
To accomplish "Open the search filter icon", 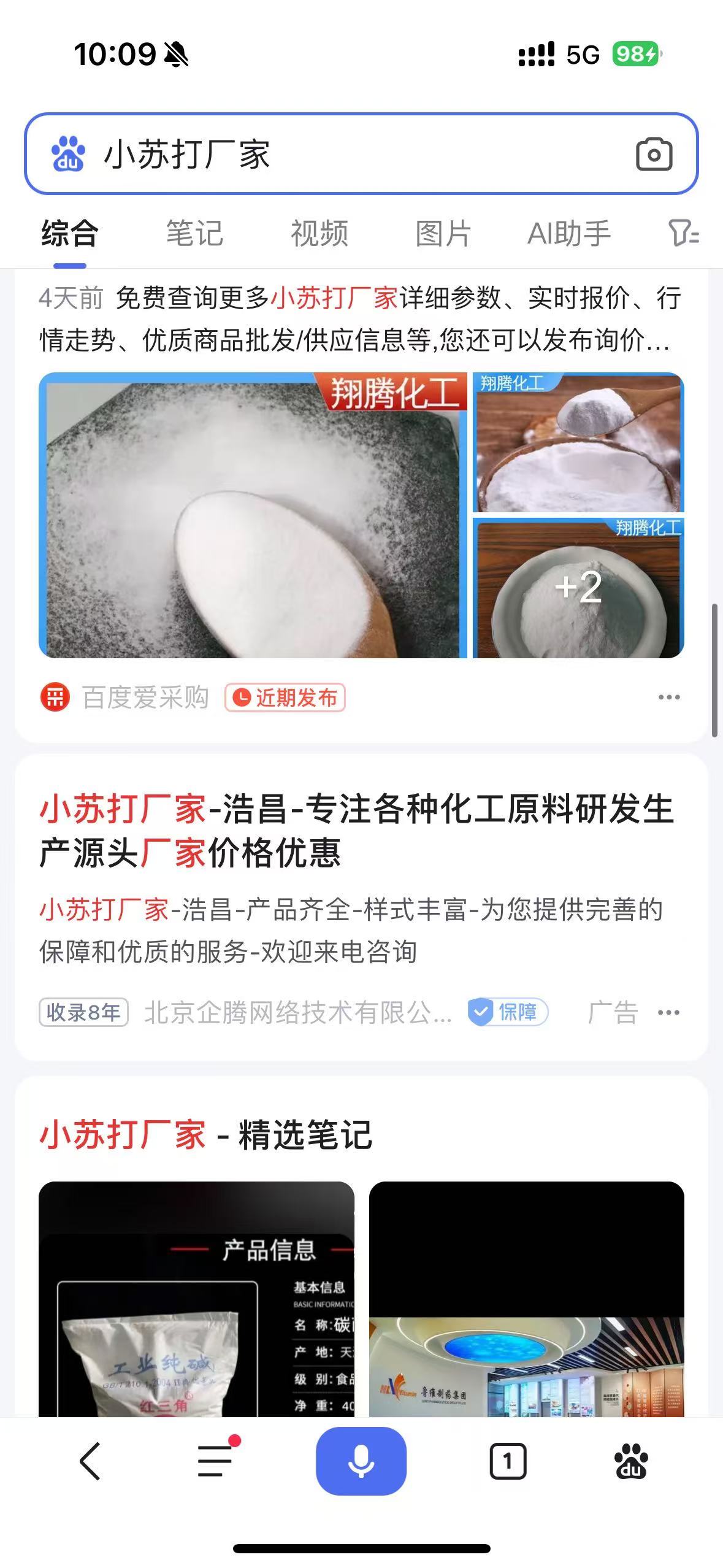I will [683, 234].
